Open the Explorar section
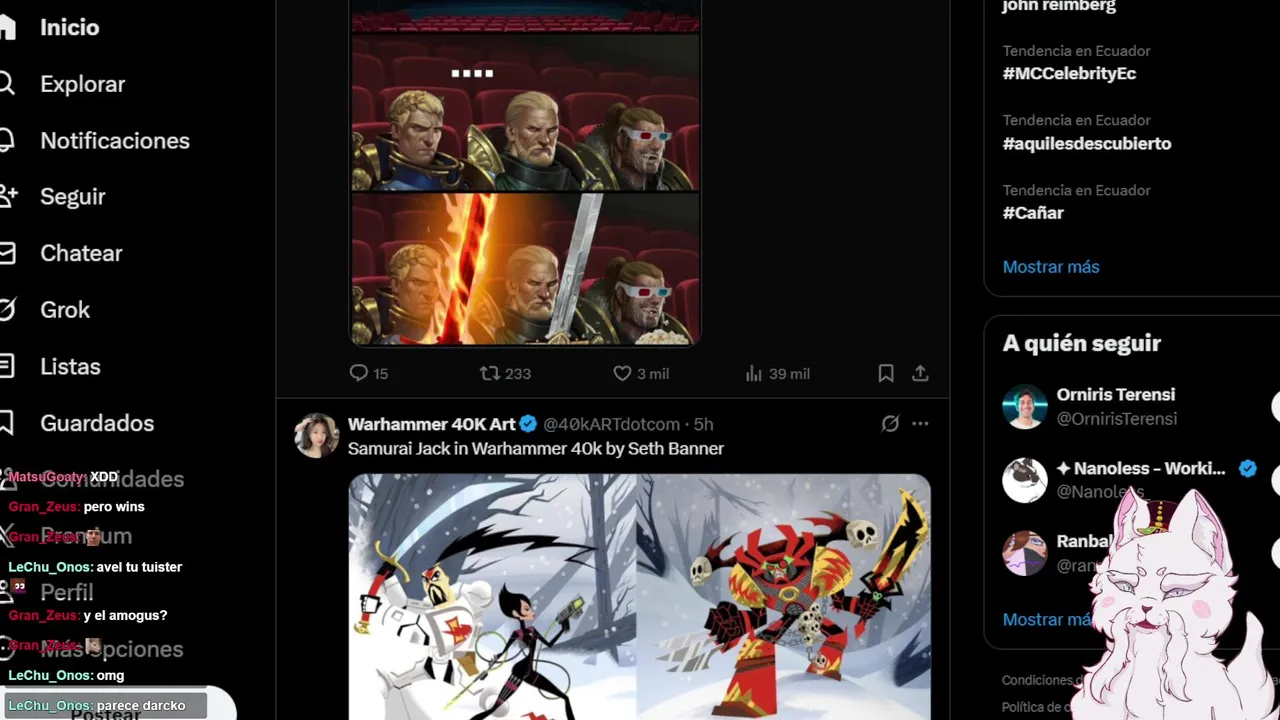This screenshot has width=1280, height=720. [82, 85]
